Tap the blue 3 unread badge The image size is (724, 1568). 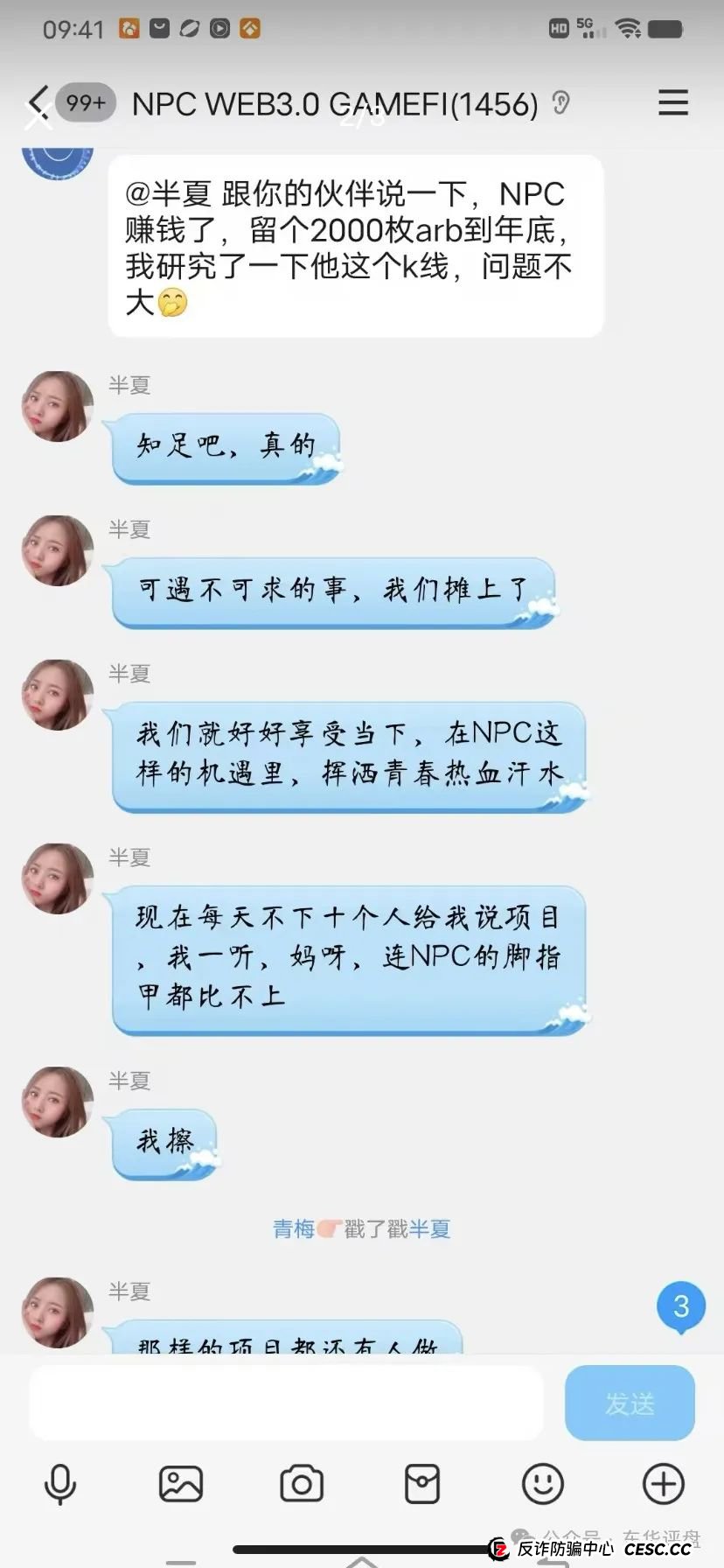point(680,1305)
